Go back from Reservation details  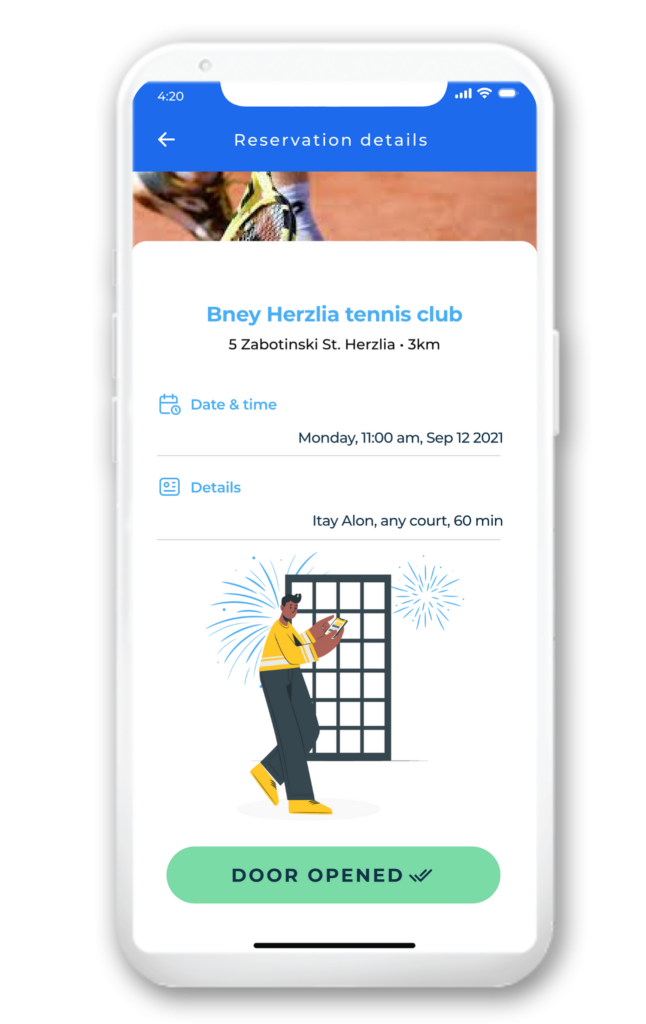(x=167, y=140)
